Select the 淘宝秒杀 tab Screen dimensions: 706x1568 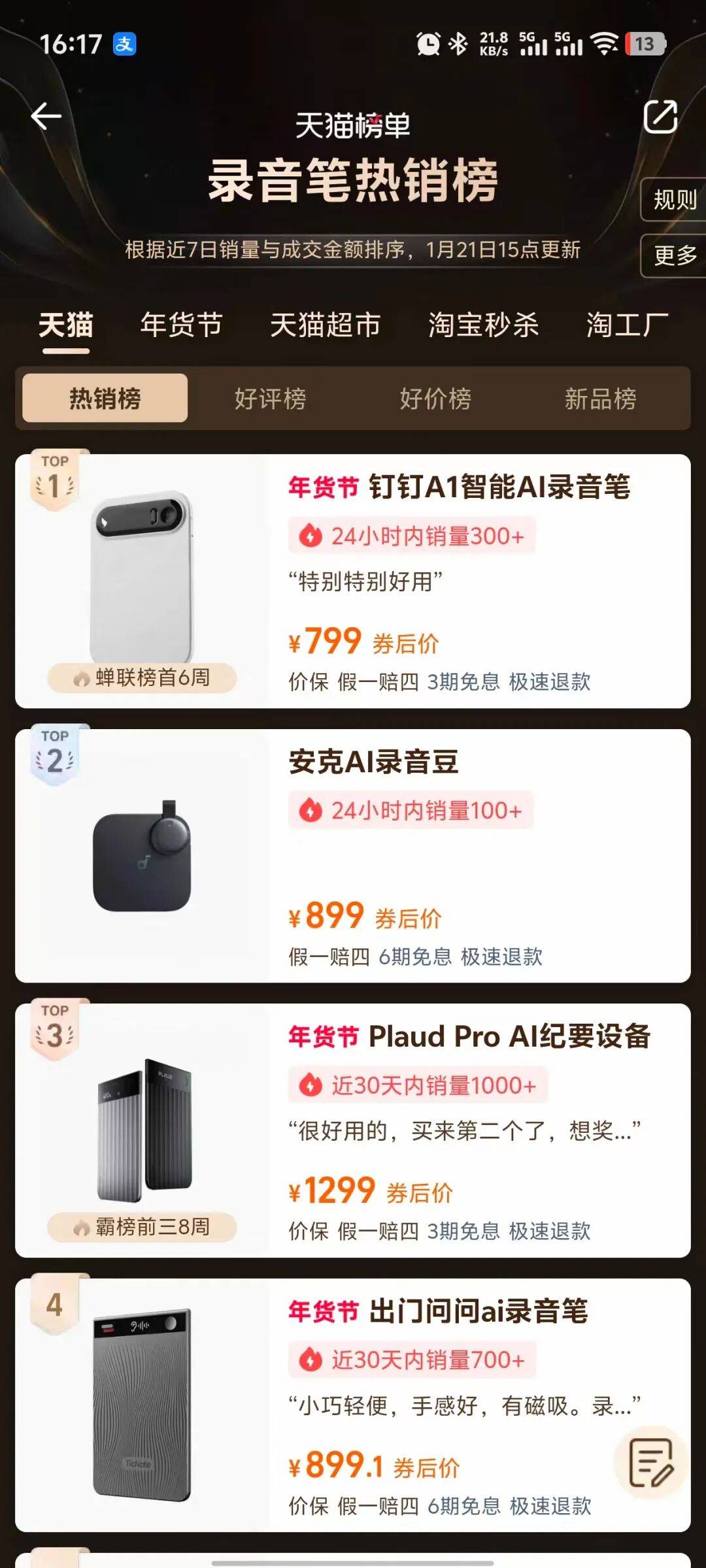483,325
